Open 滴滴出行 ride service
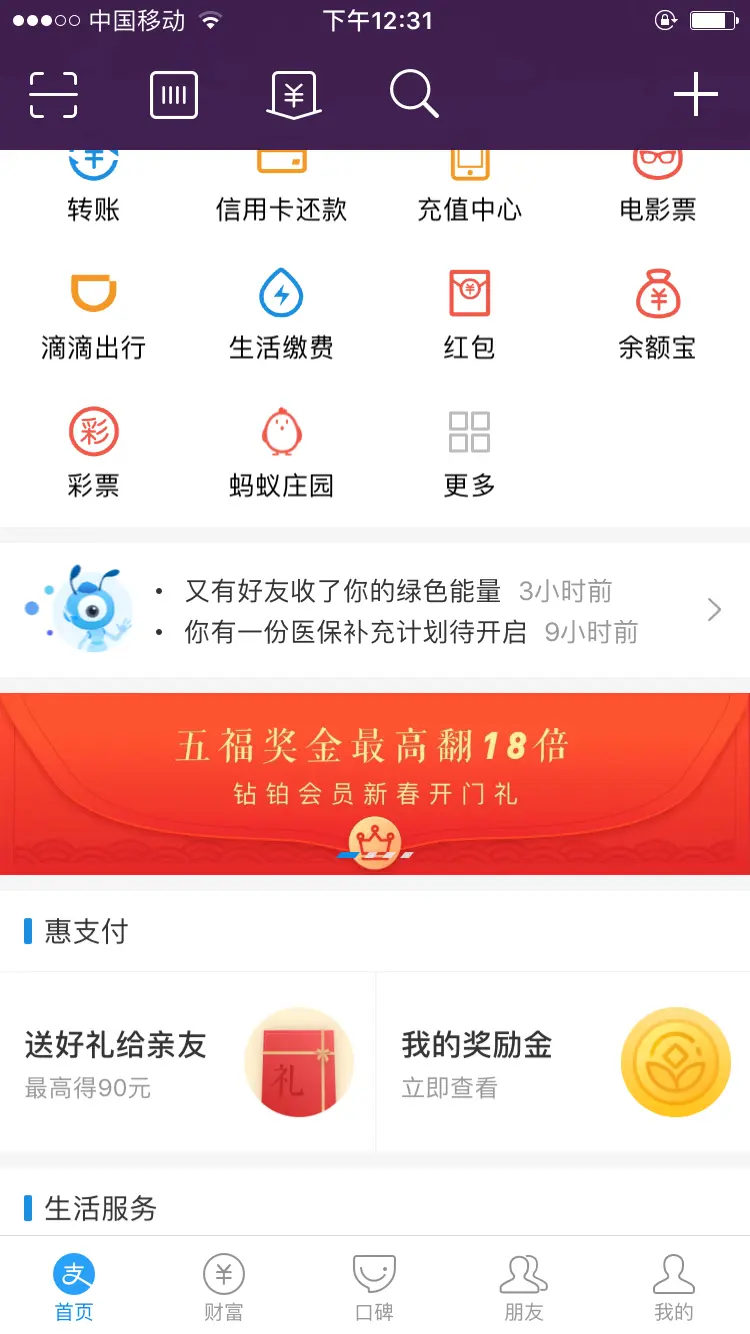Viewport: 750px width, 1334px height. (94, 314)
